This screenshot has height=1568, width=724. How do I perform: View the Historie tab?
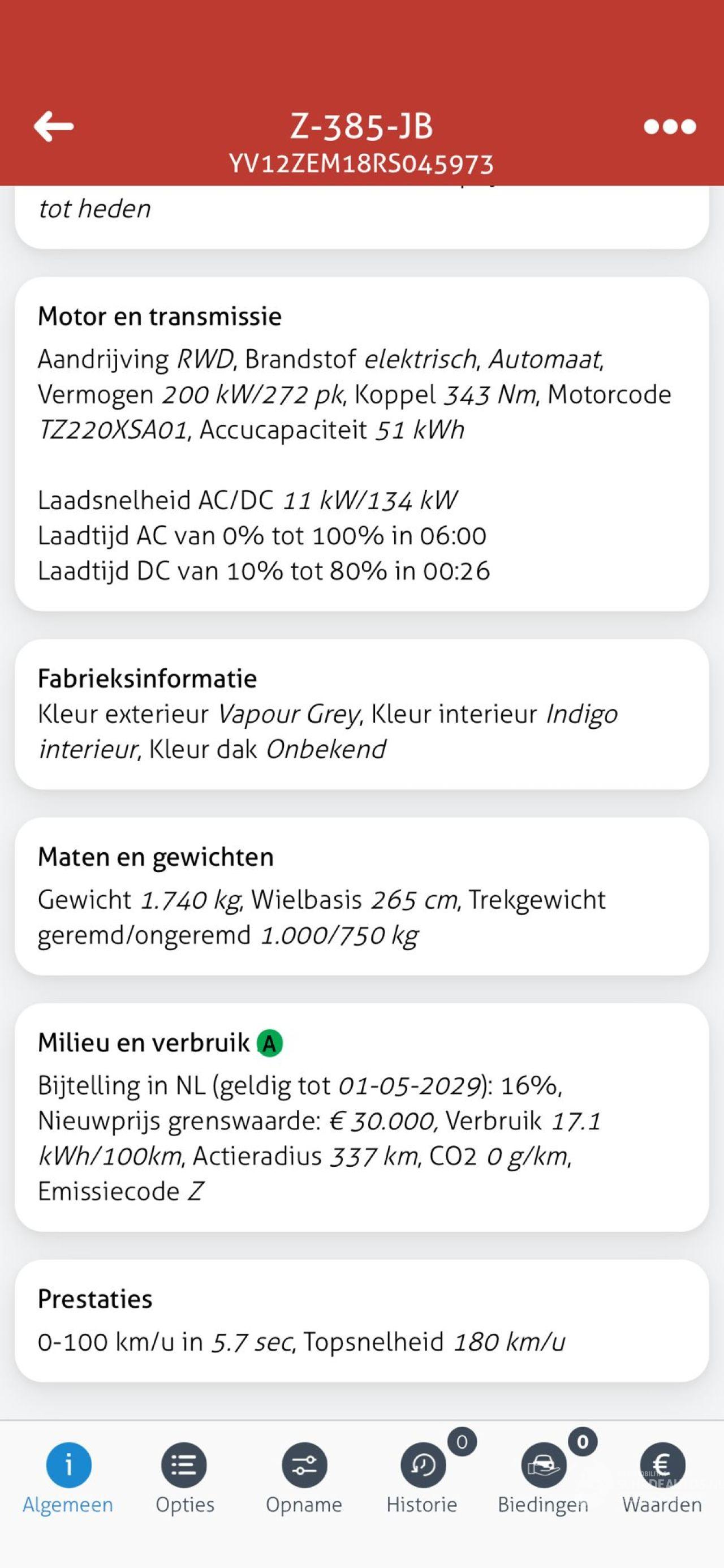pyautogui.click(x=422, y=1479)
